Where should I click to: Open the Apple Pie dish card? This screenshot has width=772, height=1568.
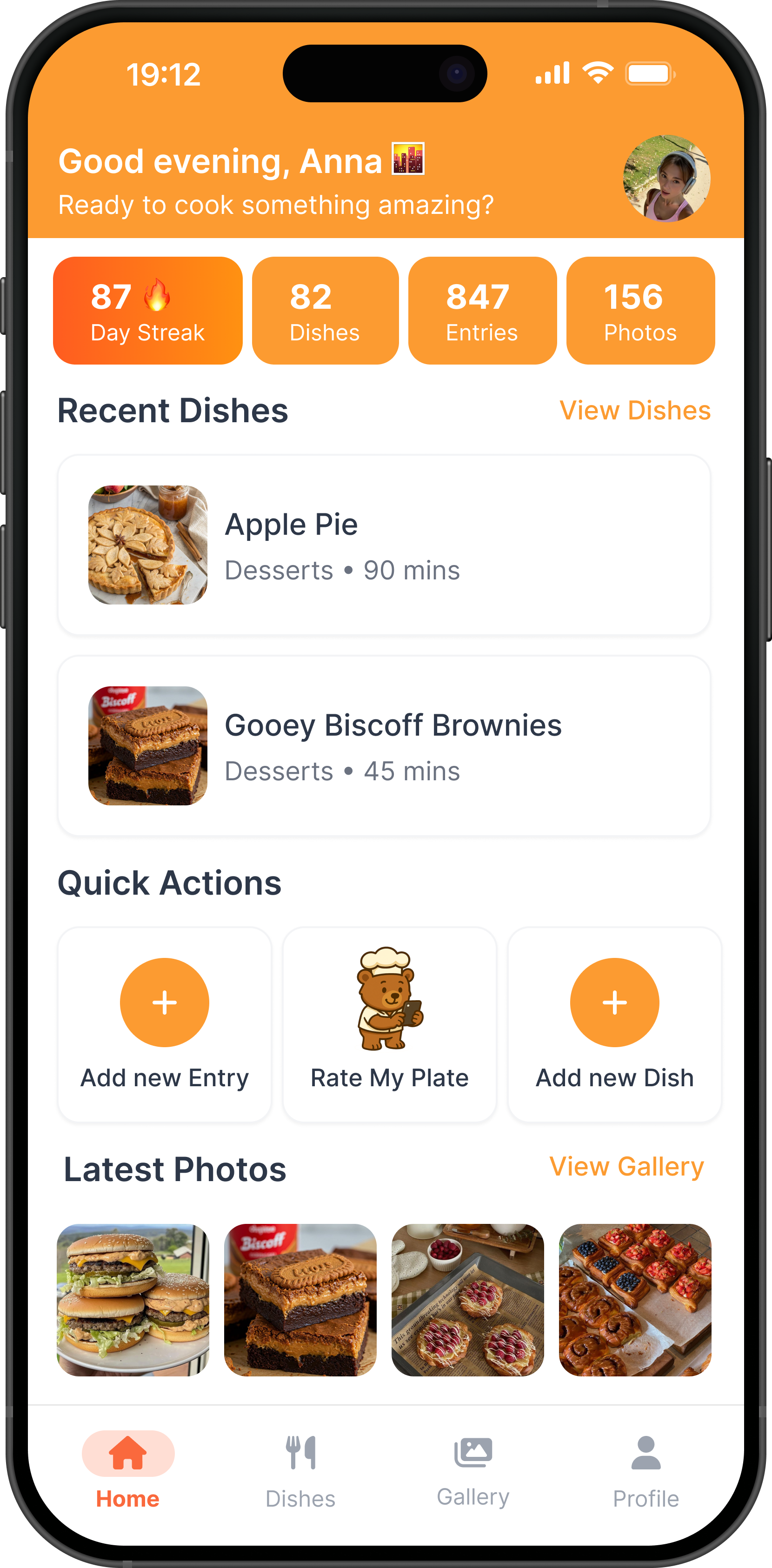[384, 545]
